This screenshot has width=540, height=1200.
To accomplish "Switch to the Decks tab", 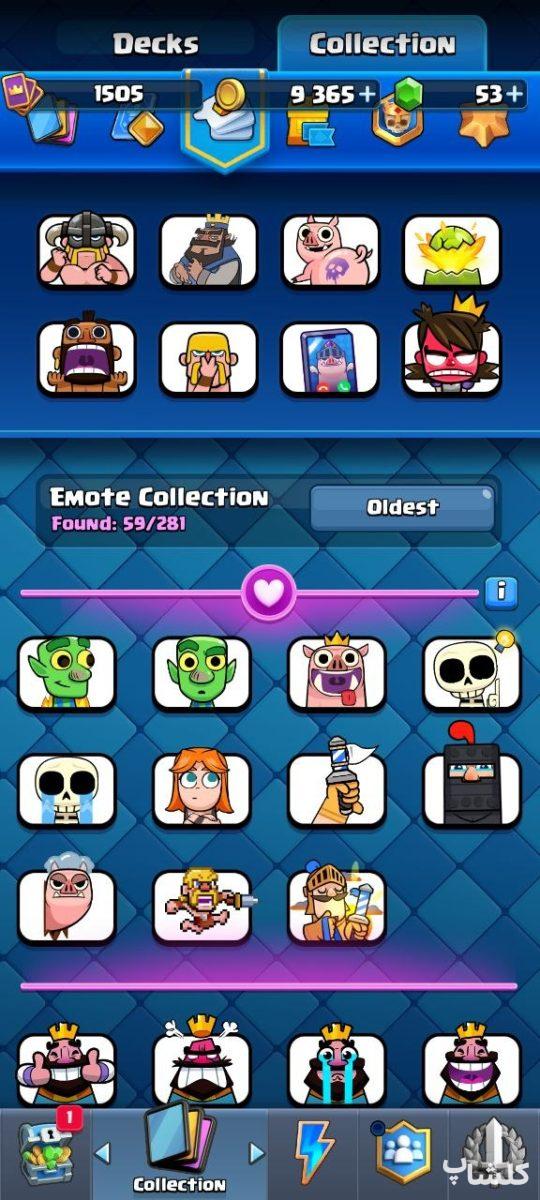I will click(155, 43).
